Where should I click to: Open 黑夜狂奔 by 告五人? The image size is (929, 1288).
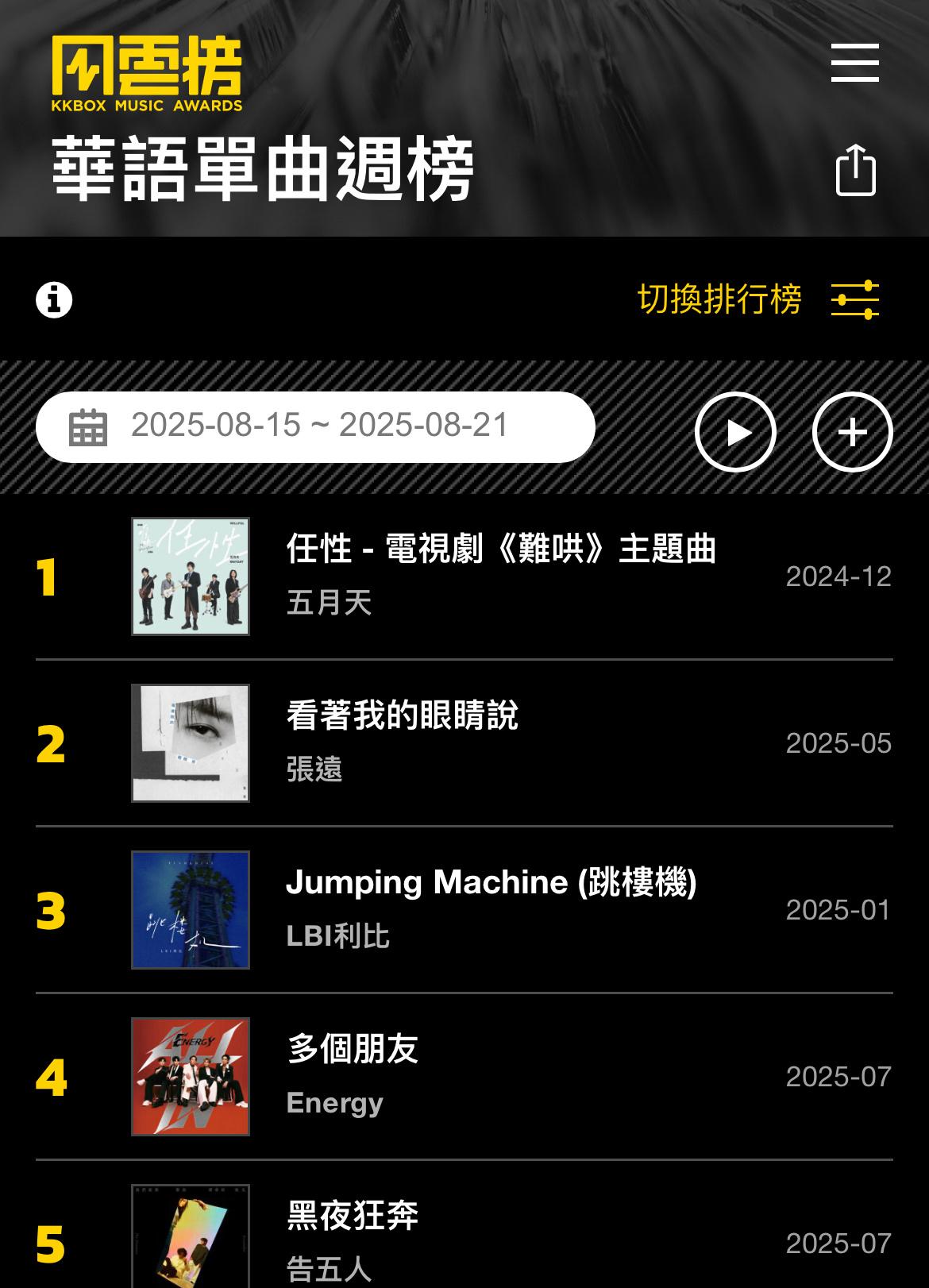(353, 1239)
